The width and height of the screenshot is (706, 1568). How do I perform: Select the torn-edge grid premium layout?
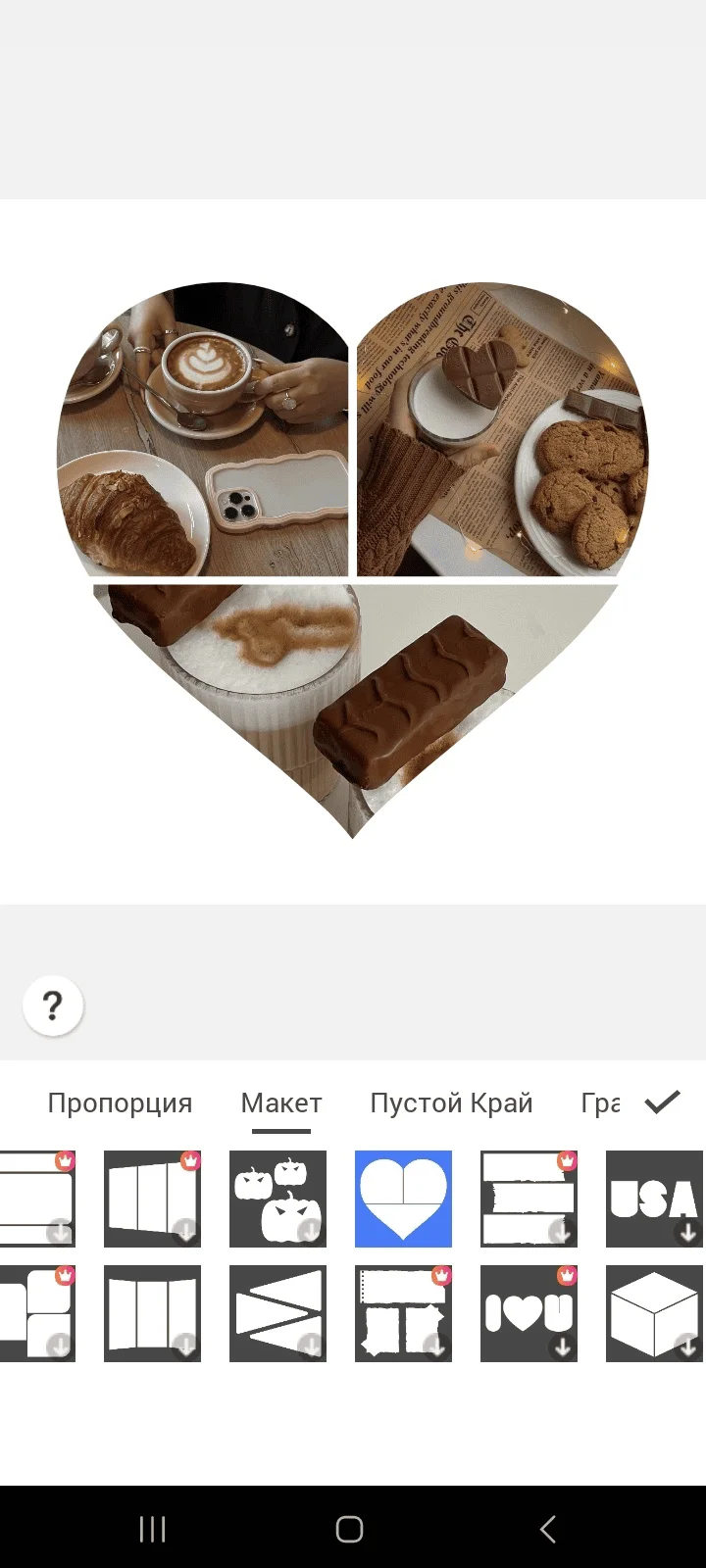tap(403, 1313)
